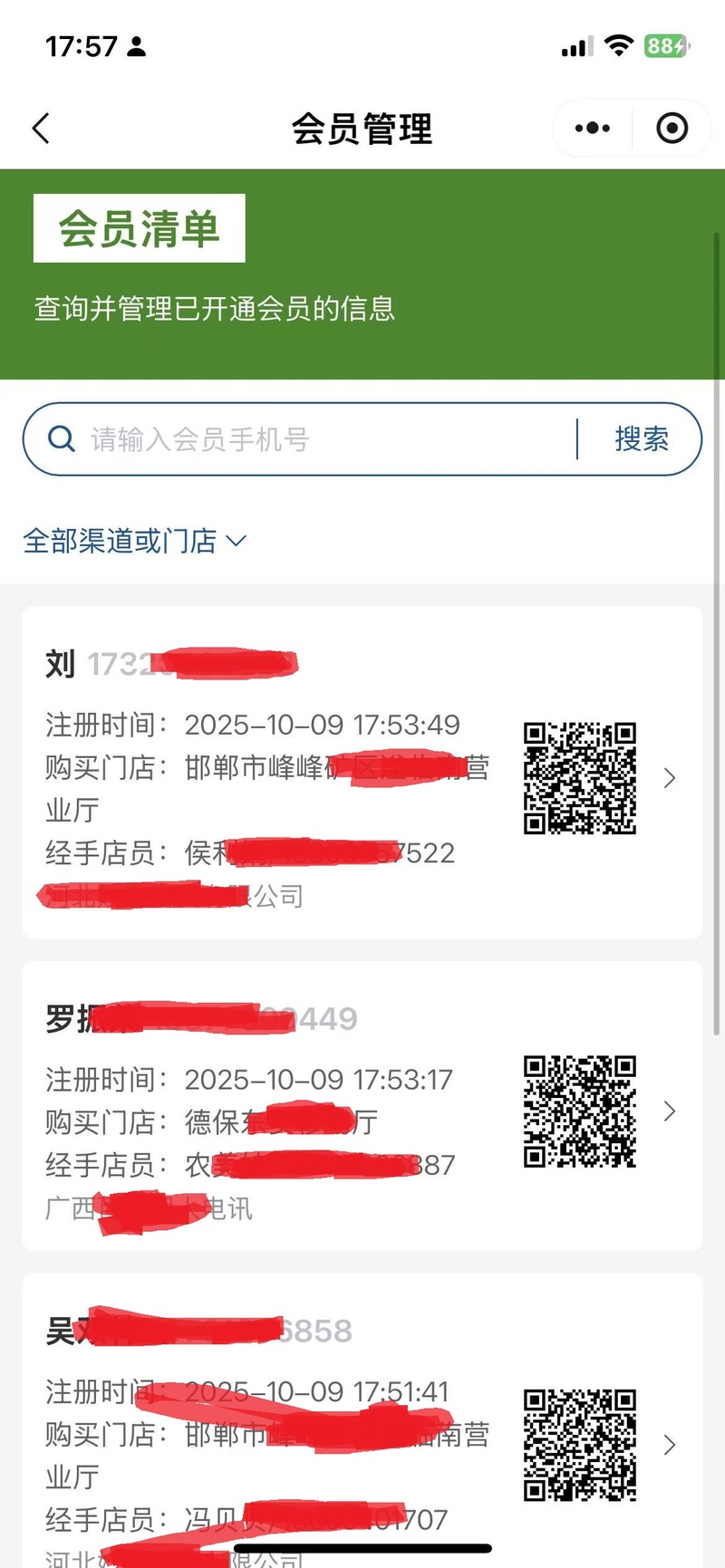Close the mini program via target icon

pos(672,129)
